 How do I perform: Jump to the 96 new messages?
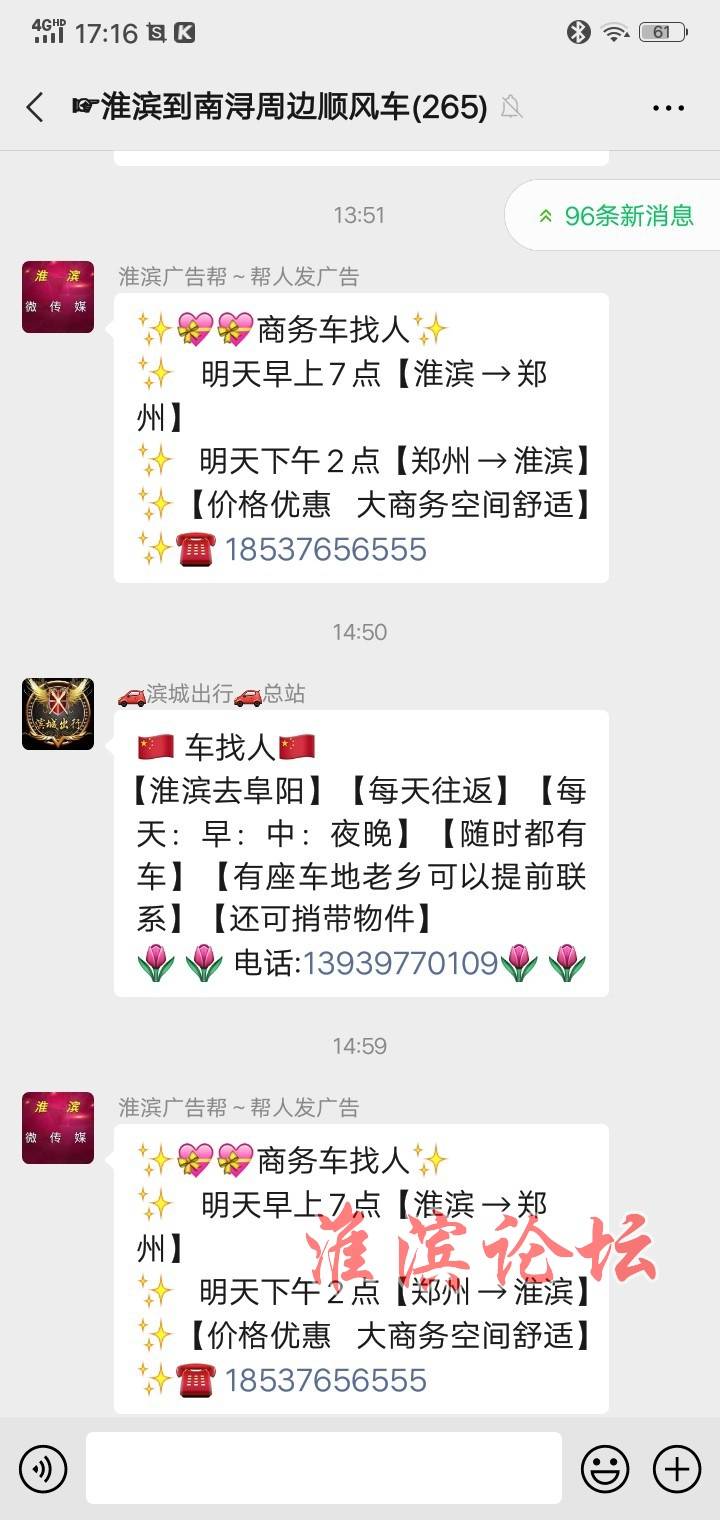617,215
